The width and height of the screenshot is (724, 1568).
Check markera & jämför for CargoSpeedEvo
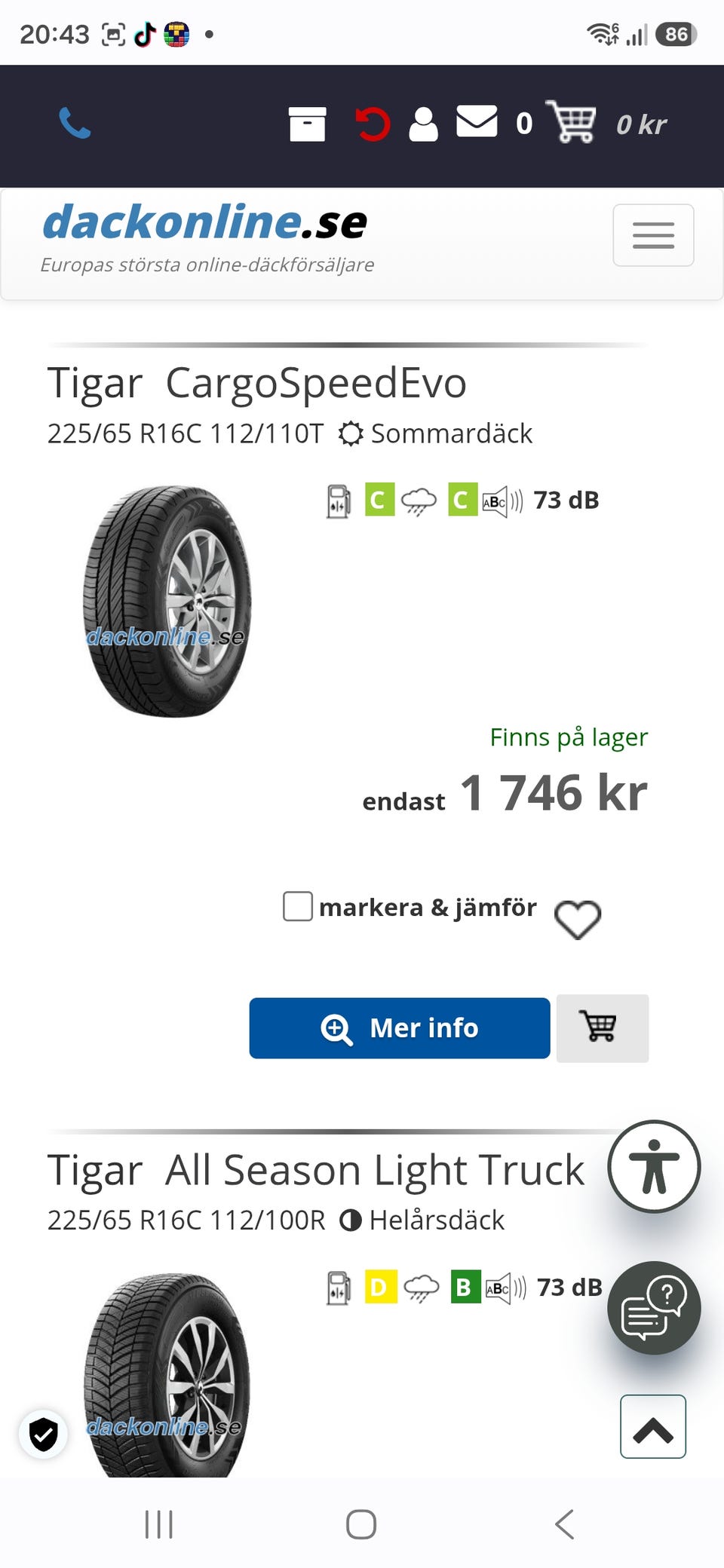click(x=297, y=907)
